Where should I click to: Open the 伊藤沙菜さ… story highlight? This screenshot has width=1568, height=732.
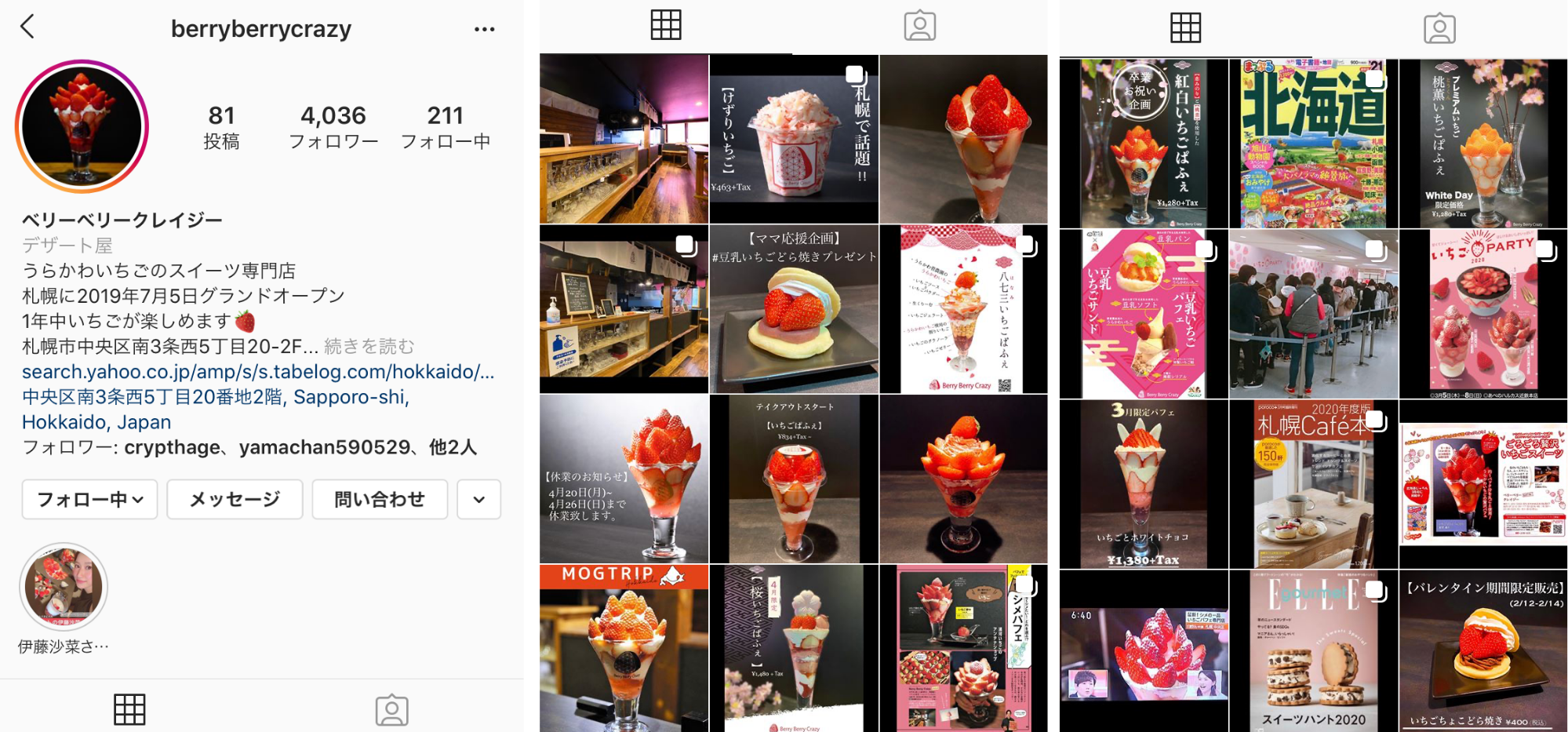[x=64, y=587]
